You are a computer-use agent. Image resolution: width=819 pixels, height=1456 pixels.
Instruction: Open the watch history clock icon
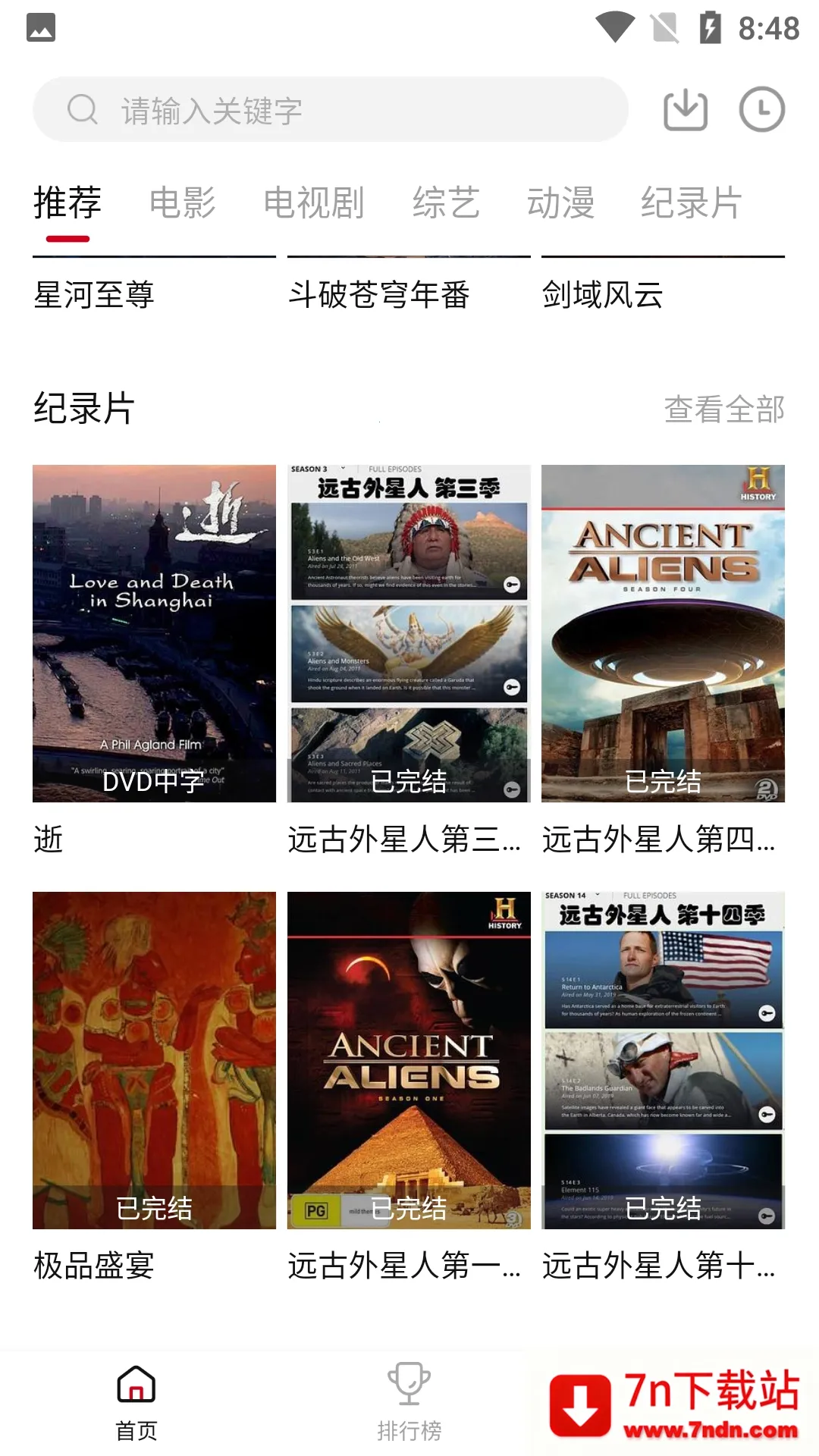coord(761,110)
